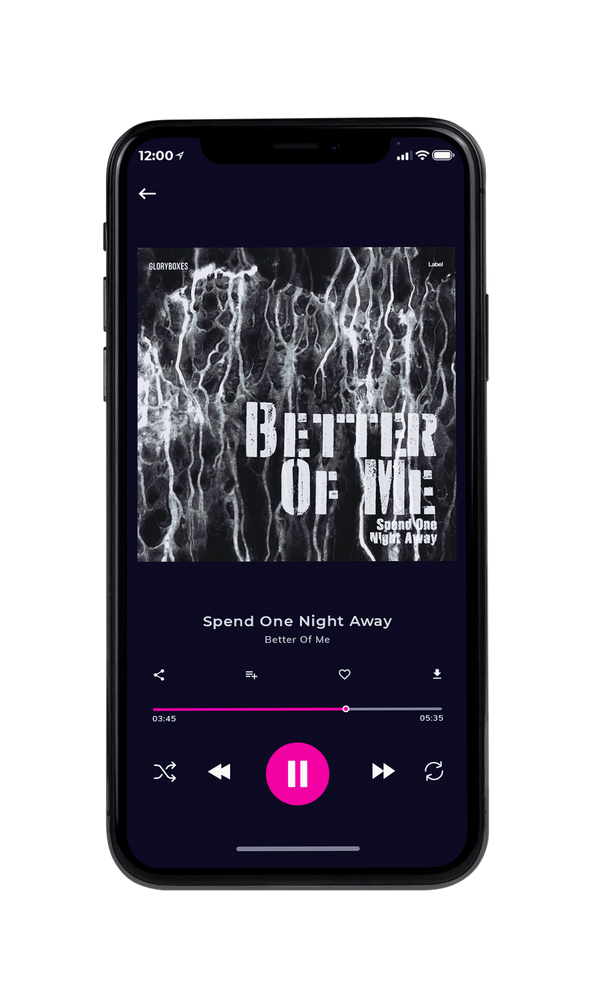Screen dimensions: 600x1000
Task: Download the current track
Action: tap(437, 674)
